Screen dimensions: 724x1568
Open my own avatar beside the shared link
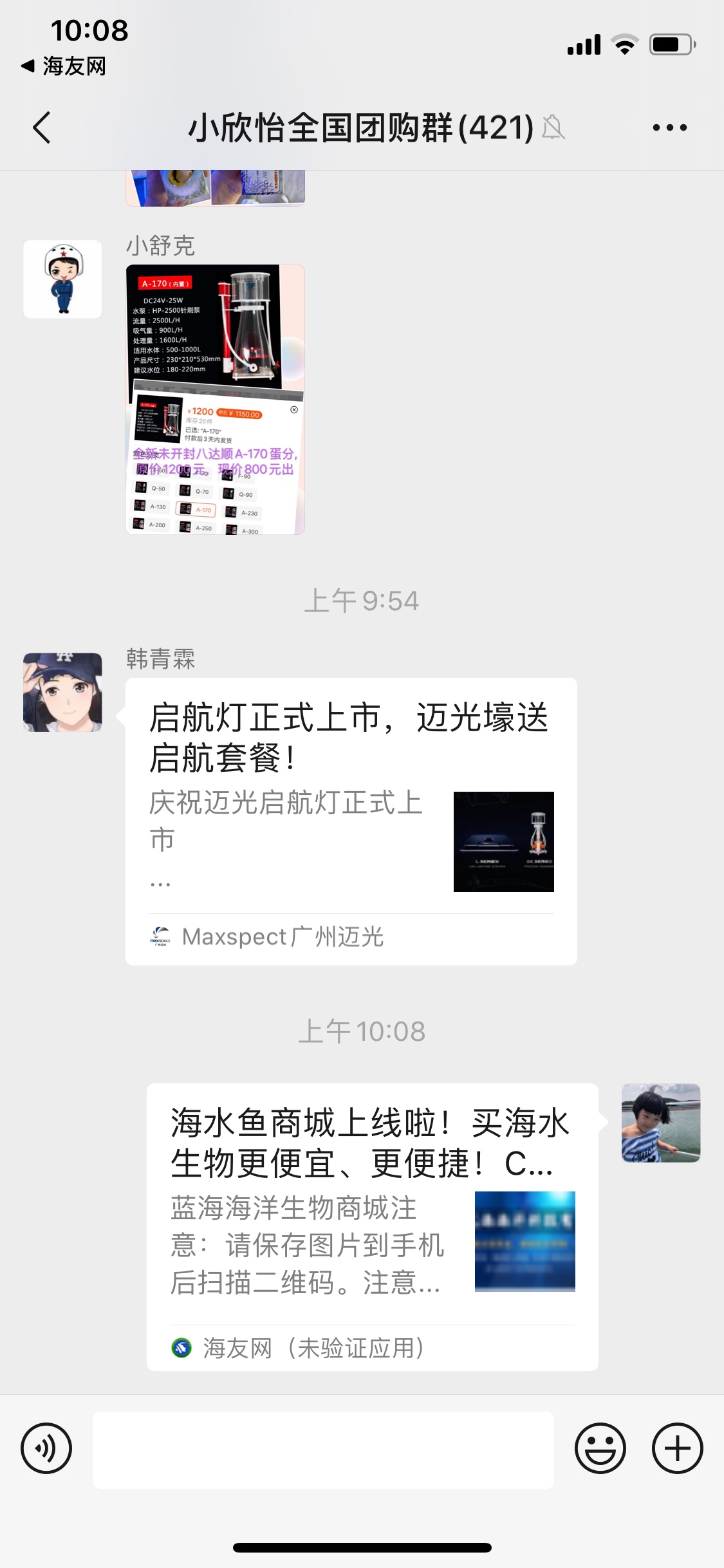point(660,1123)
